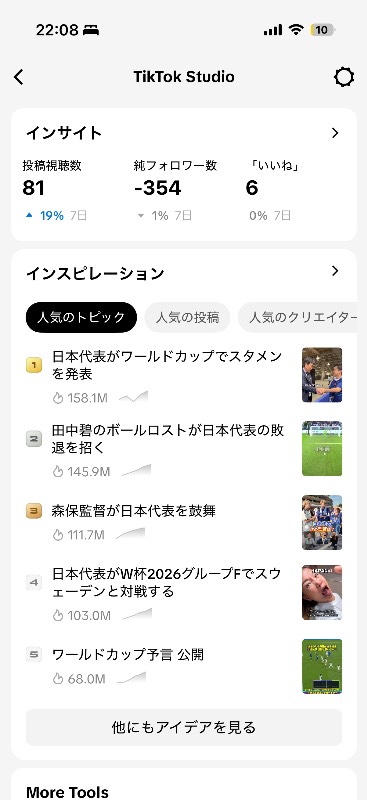Open topic ワールドカップ予言 公開
This screenshot has width=367, height=800.
[x=184, y=666]
